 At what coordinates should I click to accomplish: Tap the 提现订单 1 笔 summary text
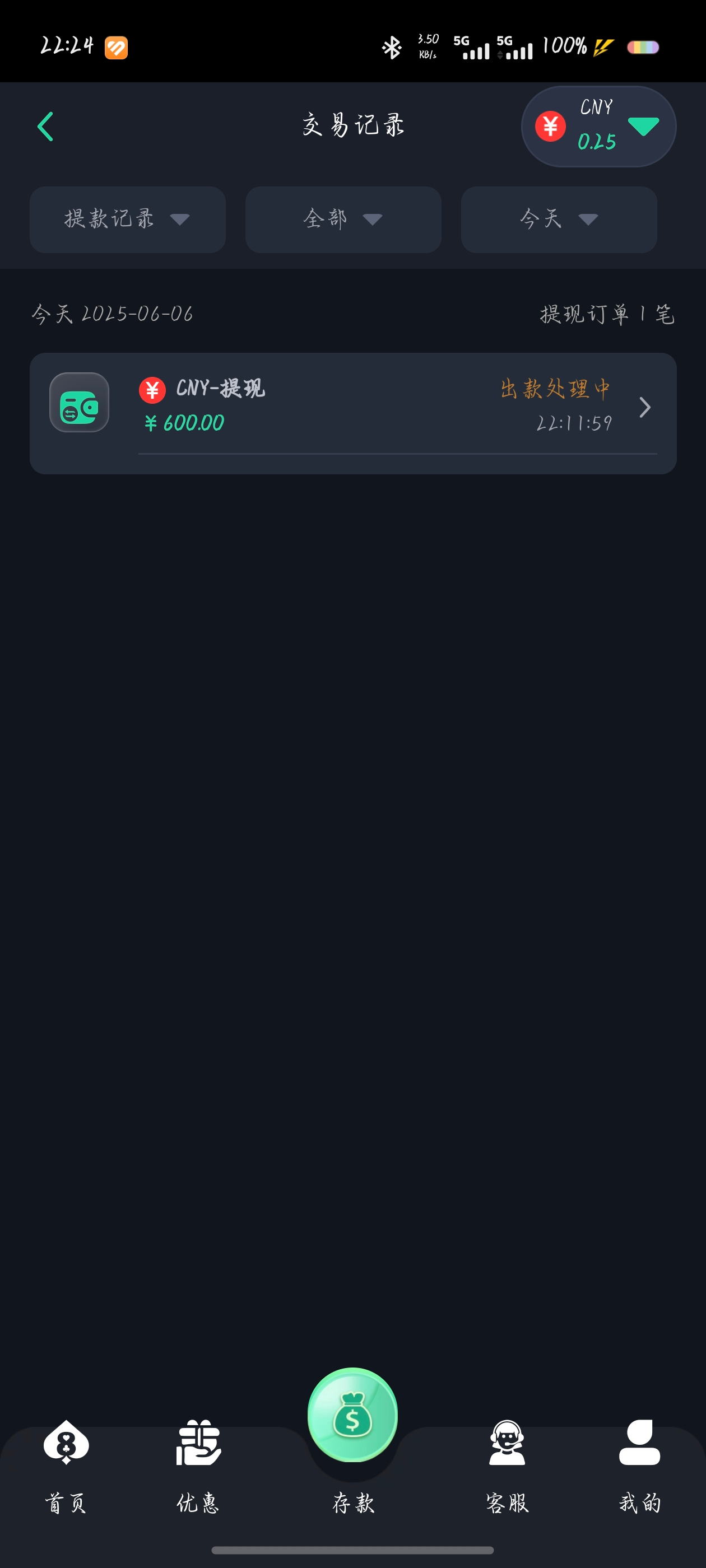tap(606, 314)
